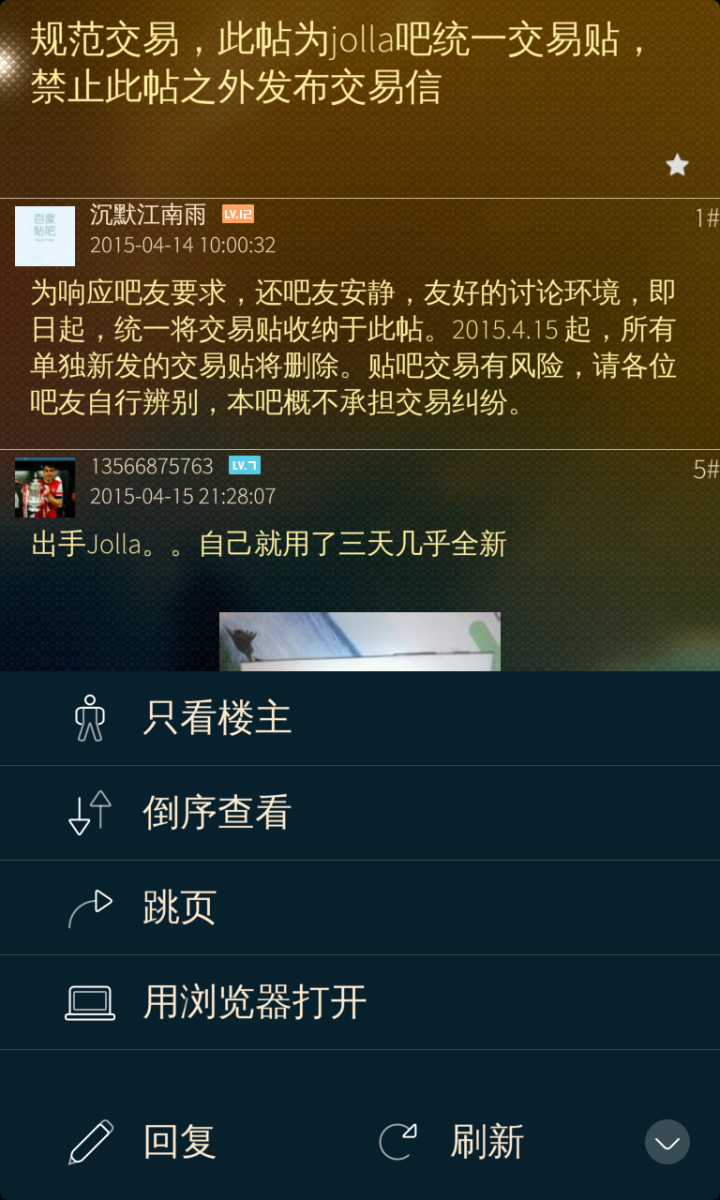View the image in the 5# post
Viewport: 720px width, 1200px height.
(360, 641)
